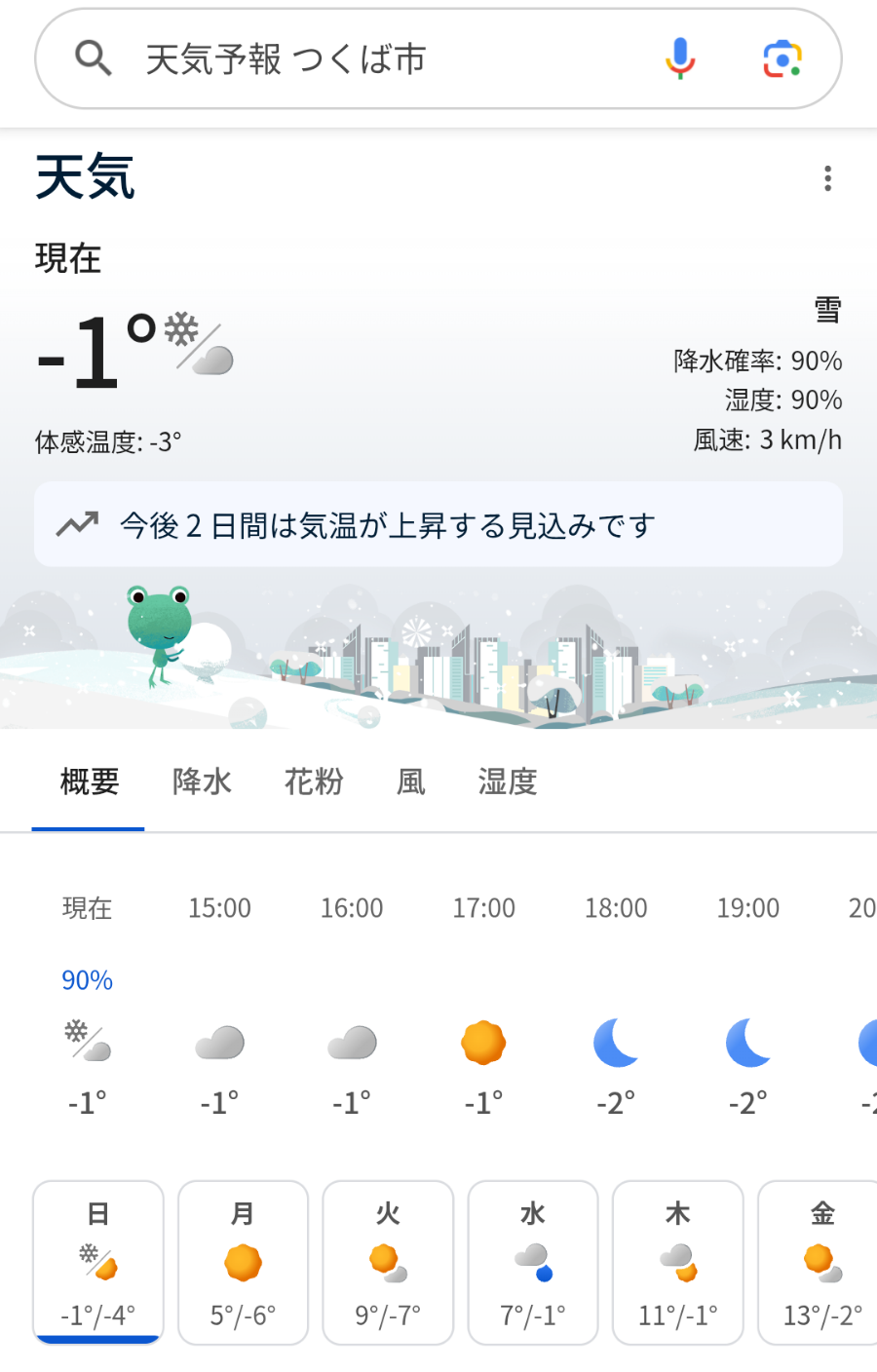The width and height of the screenshot is (877, 1372).
Task: View the 湿度 tab
Action: pos(508,781)
